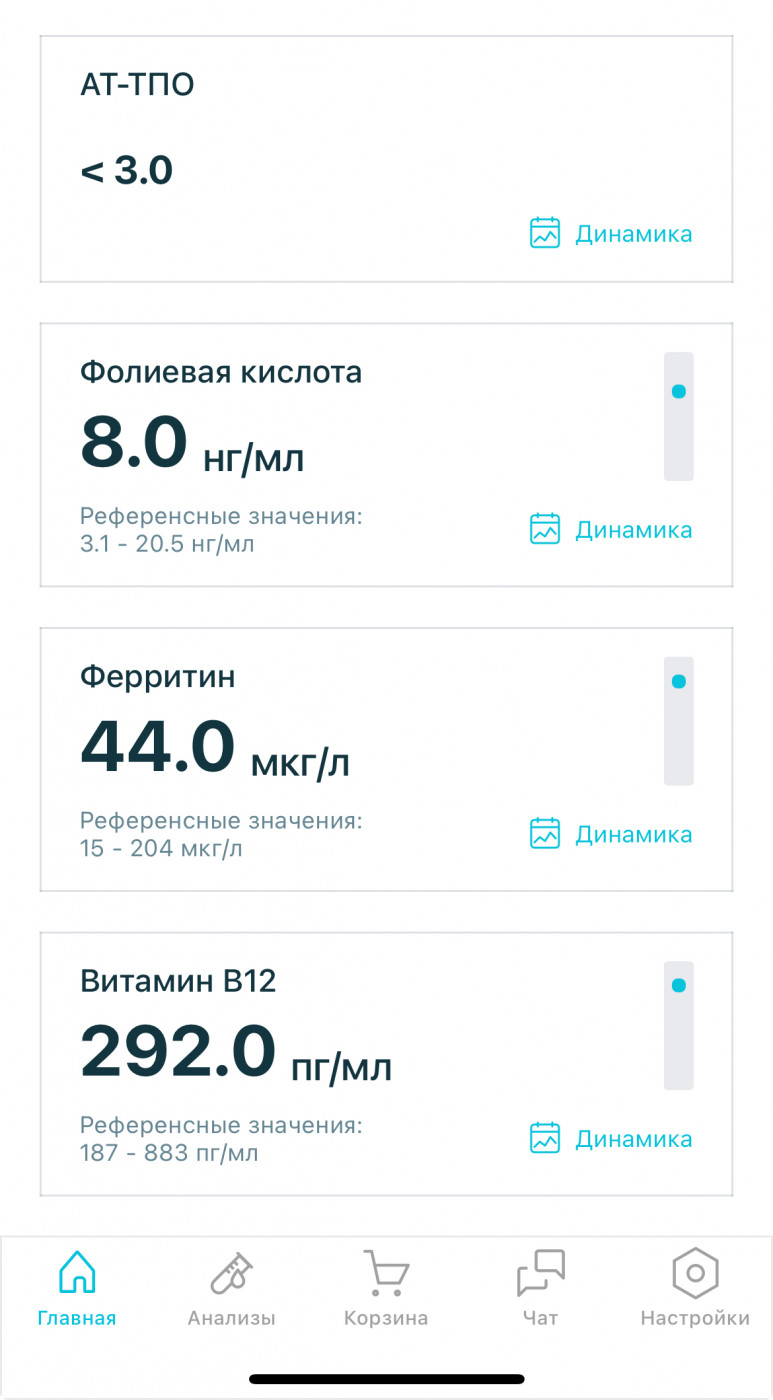The height and width of the screenshot is (1400, 773).
Task: Open Динамика for Витамин B12
Action: 611,1138
